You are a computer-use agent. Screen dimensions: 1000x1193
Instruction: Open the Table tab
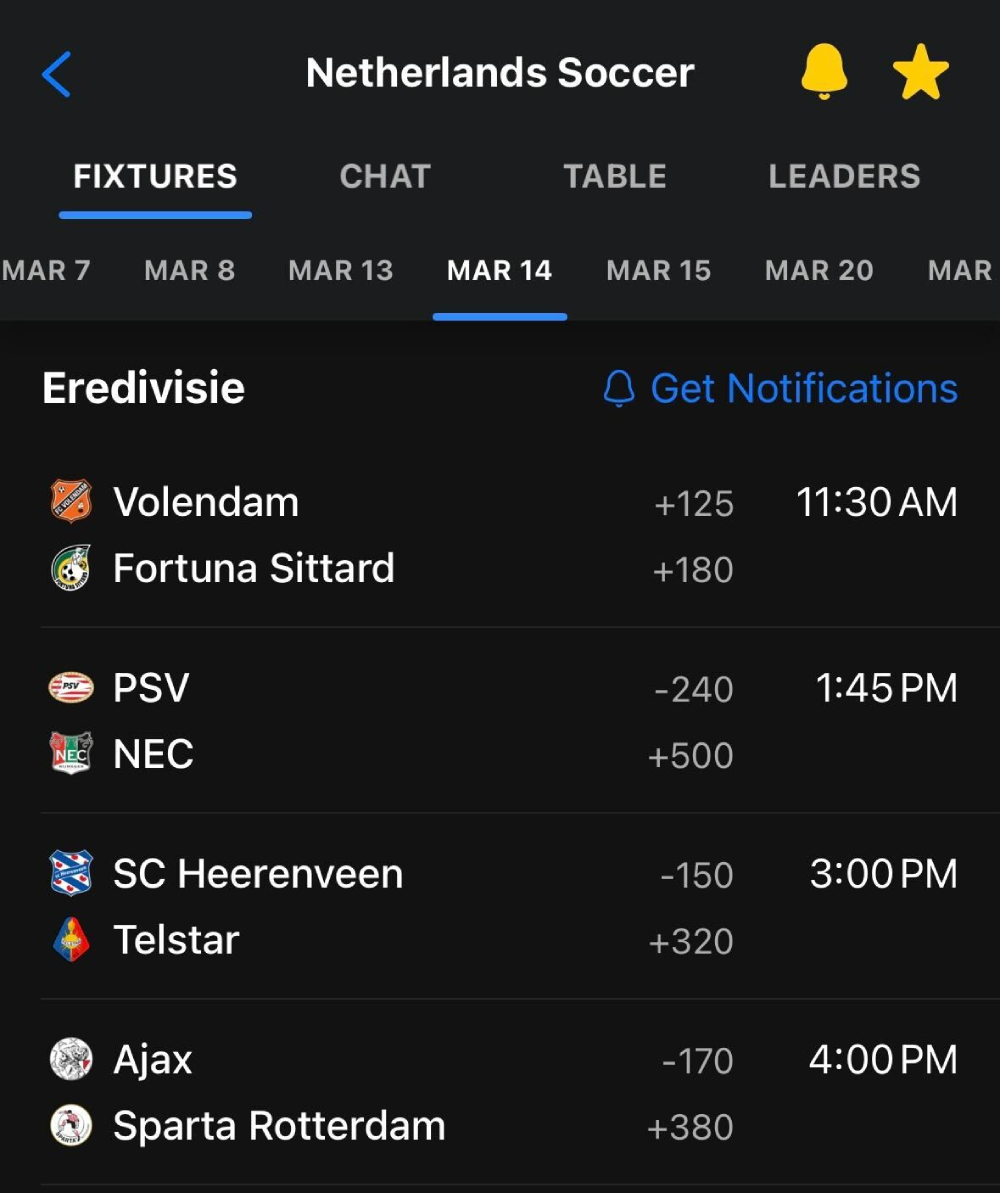pos(614,177)
